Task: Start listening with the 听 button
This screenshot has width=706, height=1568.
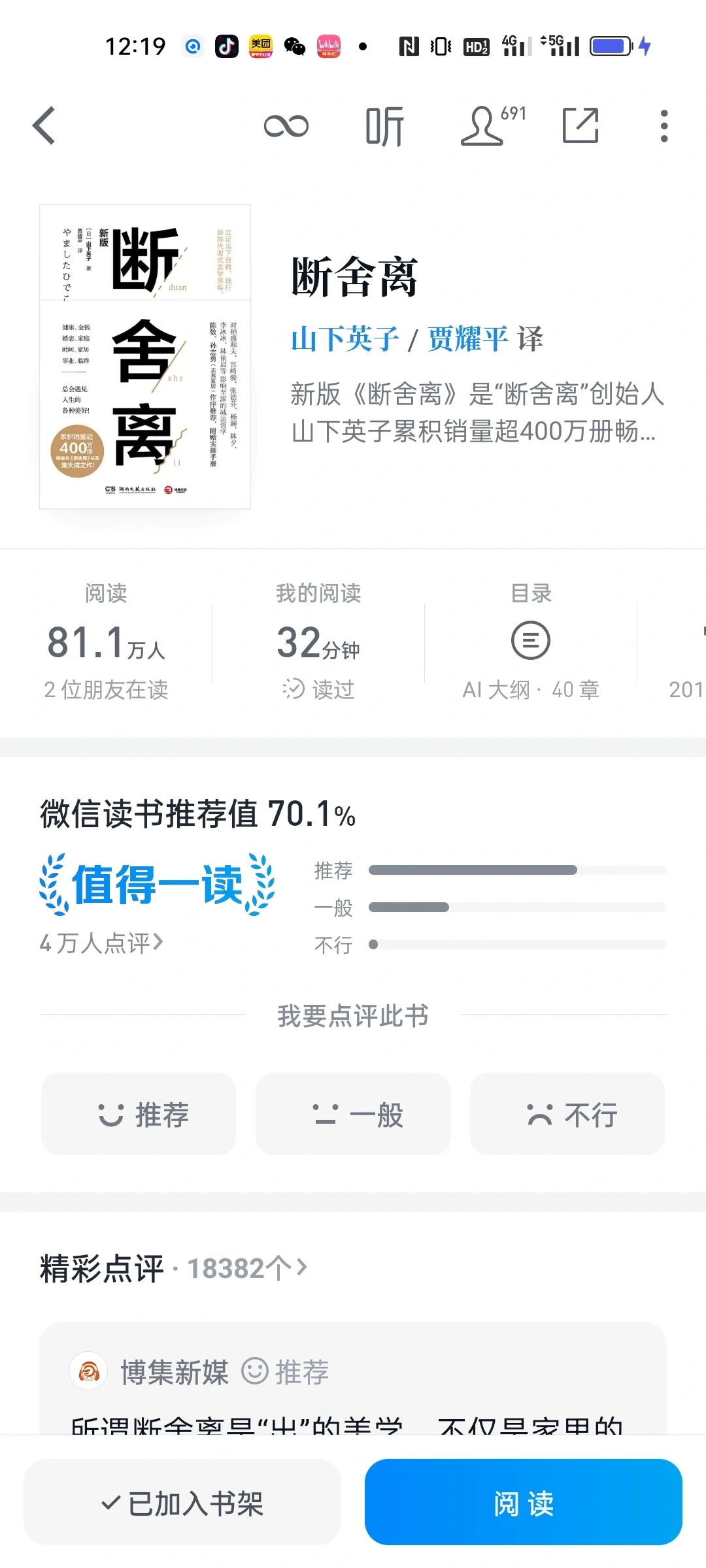Action: tap(384, 126)
